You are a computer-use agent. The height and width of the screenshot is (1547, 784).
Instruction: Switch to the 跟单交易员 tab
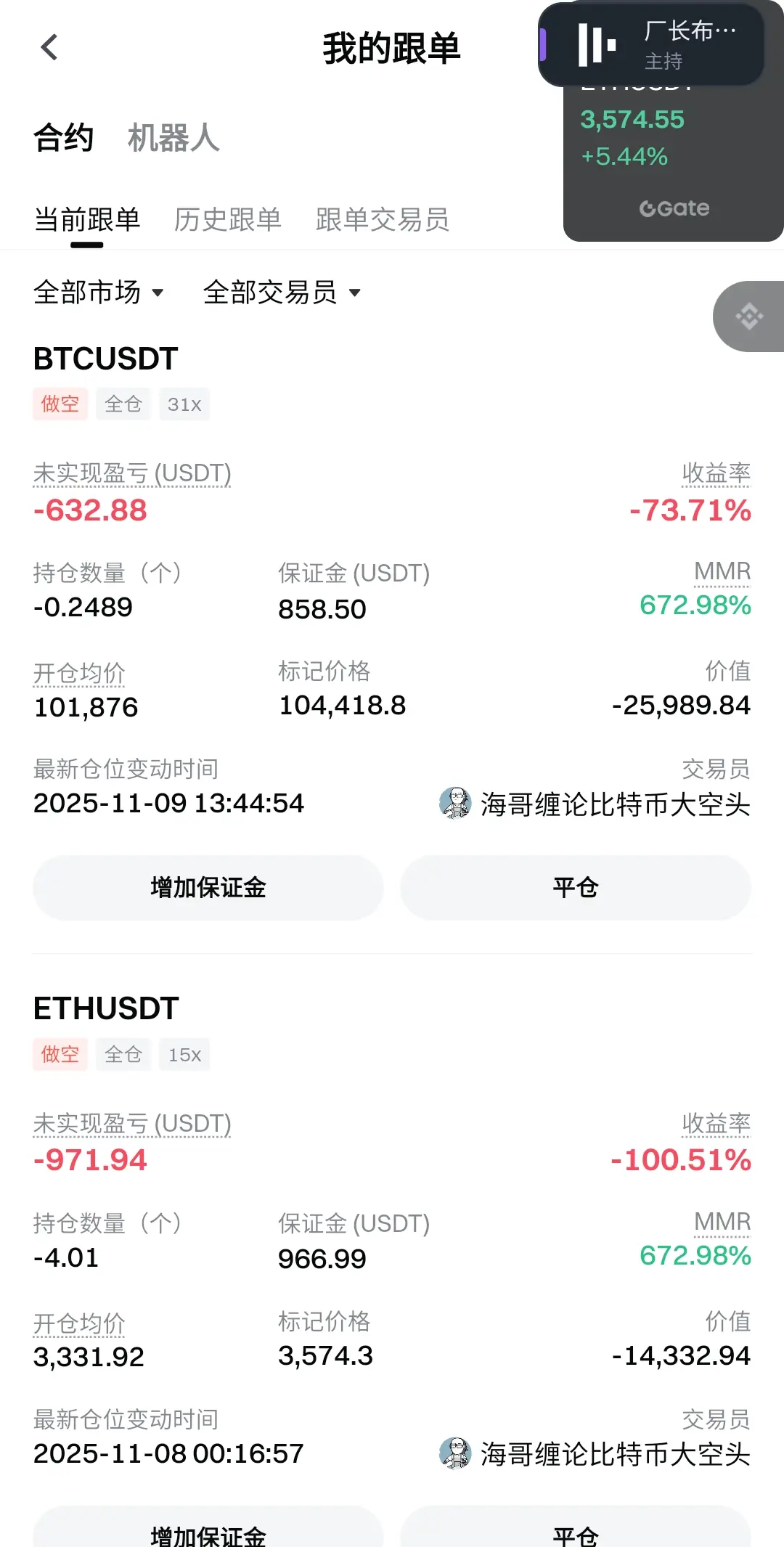pyautogui.click(x=383, y=219)
